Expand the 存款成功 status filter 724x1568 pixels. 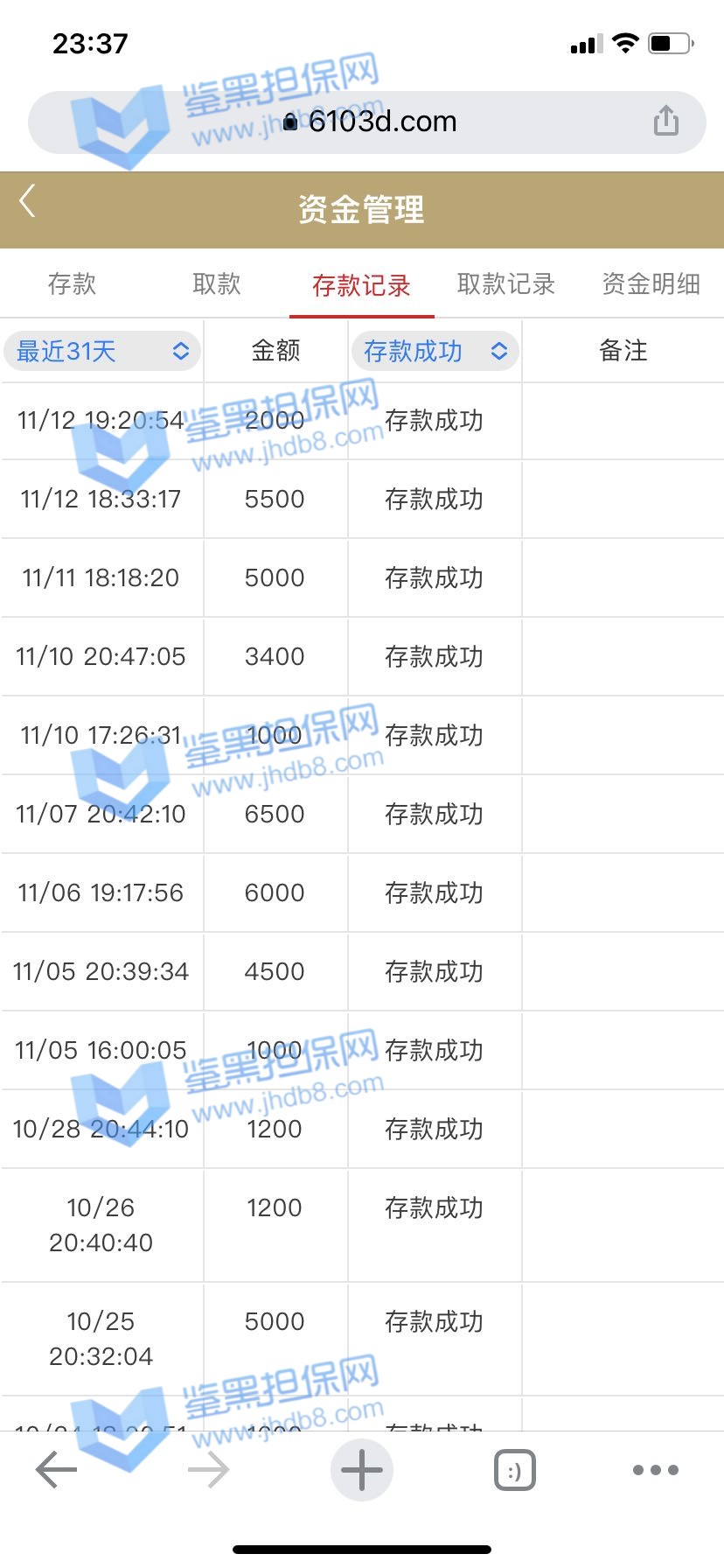[x=435, y=352]
